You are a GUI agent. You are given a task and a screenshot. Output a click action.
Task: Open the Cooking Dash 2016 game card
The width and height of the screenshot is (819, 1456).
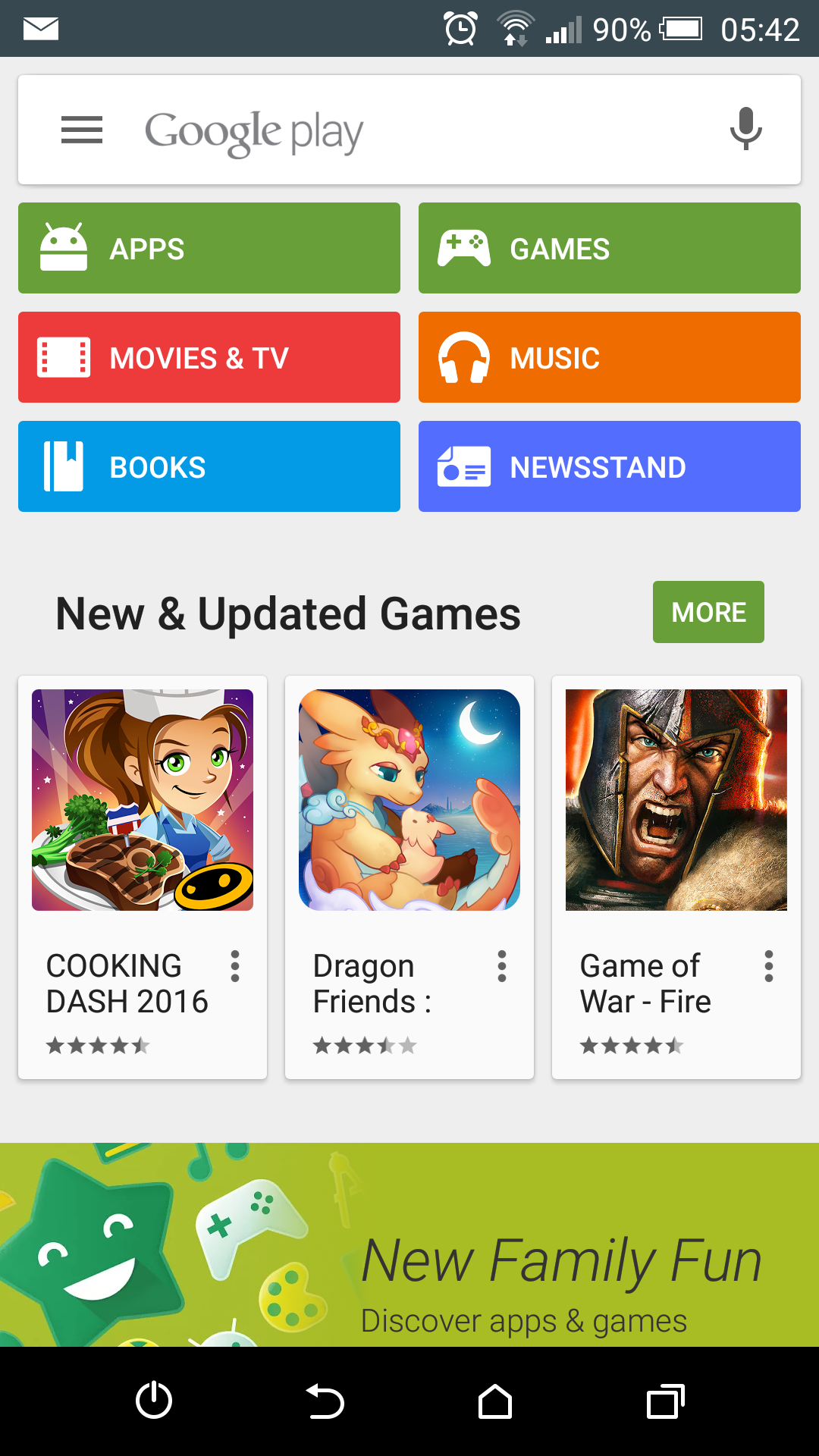coord(143,877)
